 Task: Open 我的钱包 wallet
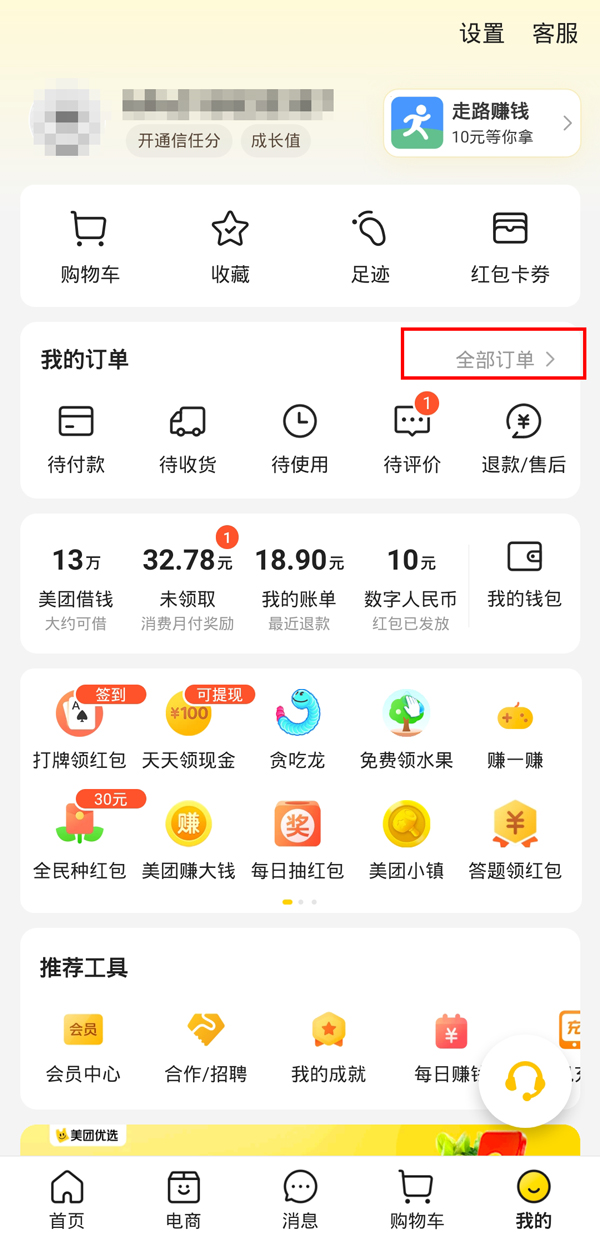pos(524,575)
